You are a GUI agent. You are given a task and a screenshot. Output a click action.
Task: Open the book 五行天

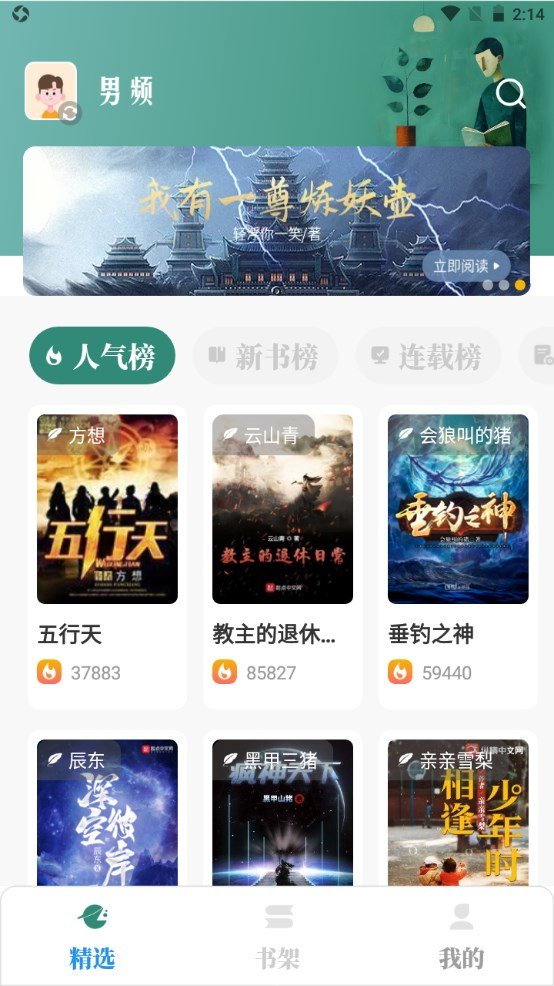107,557
